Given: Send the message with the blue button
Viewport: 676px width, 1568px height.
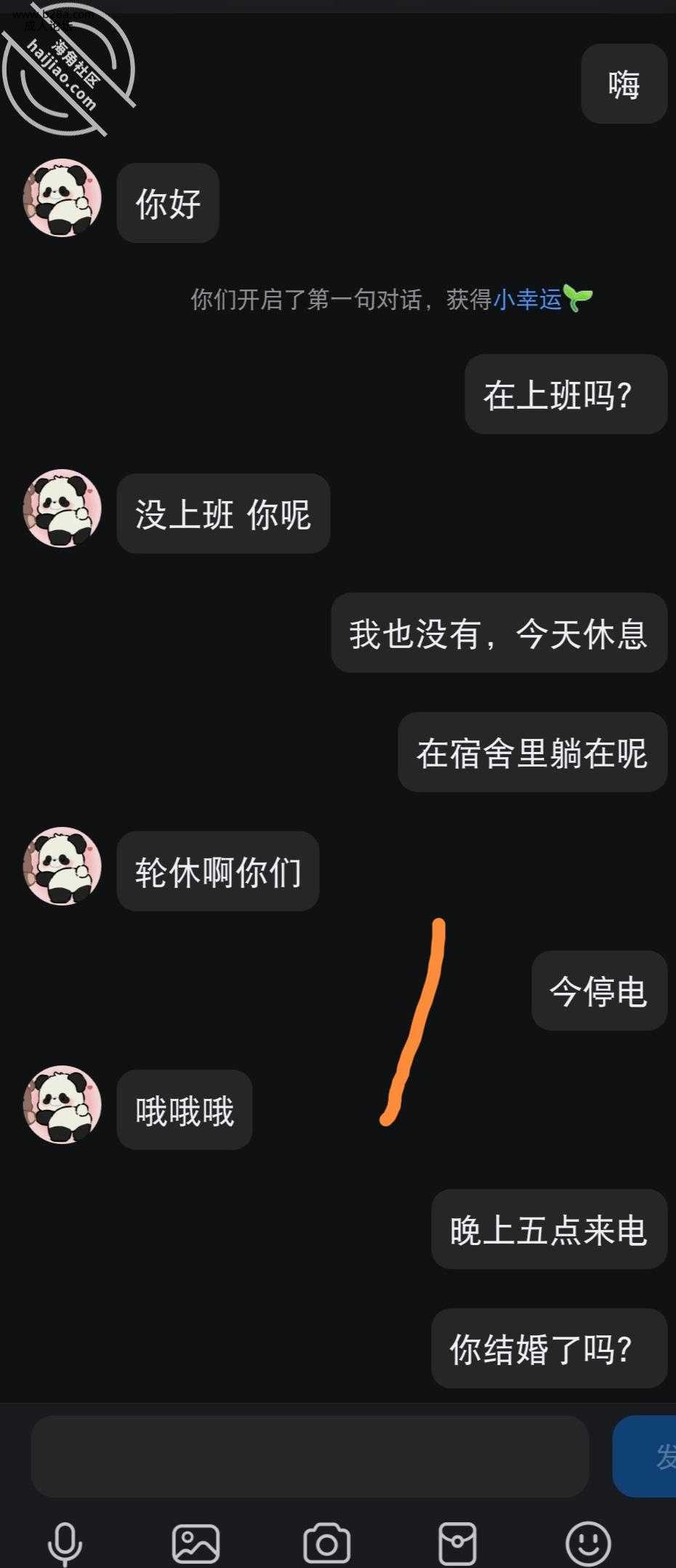Looking at the screenshot, I should click(647, 1455).
